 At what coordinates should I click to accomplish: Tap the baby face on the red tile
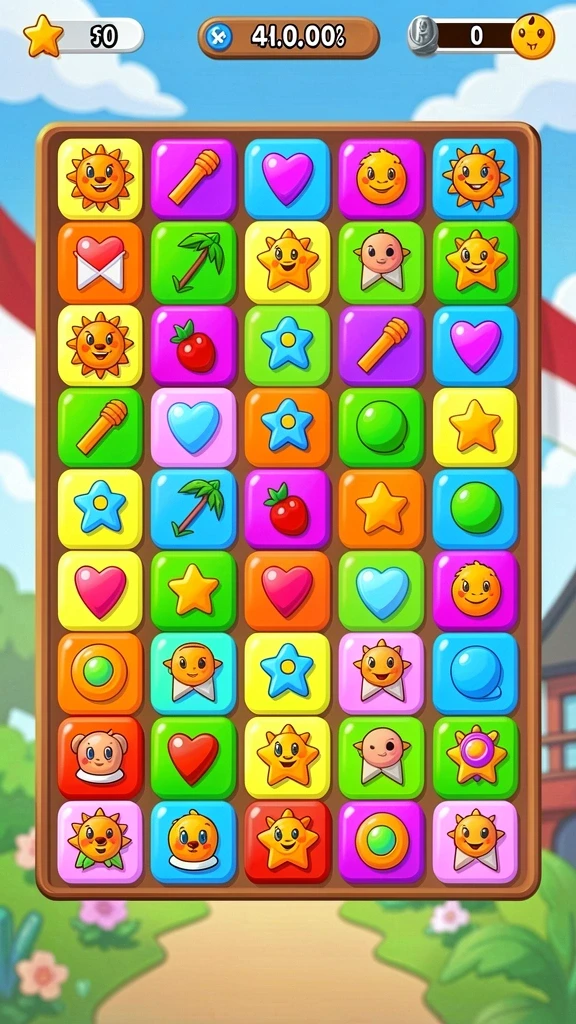100,757
